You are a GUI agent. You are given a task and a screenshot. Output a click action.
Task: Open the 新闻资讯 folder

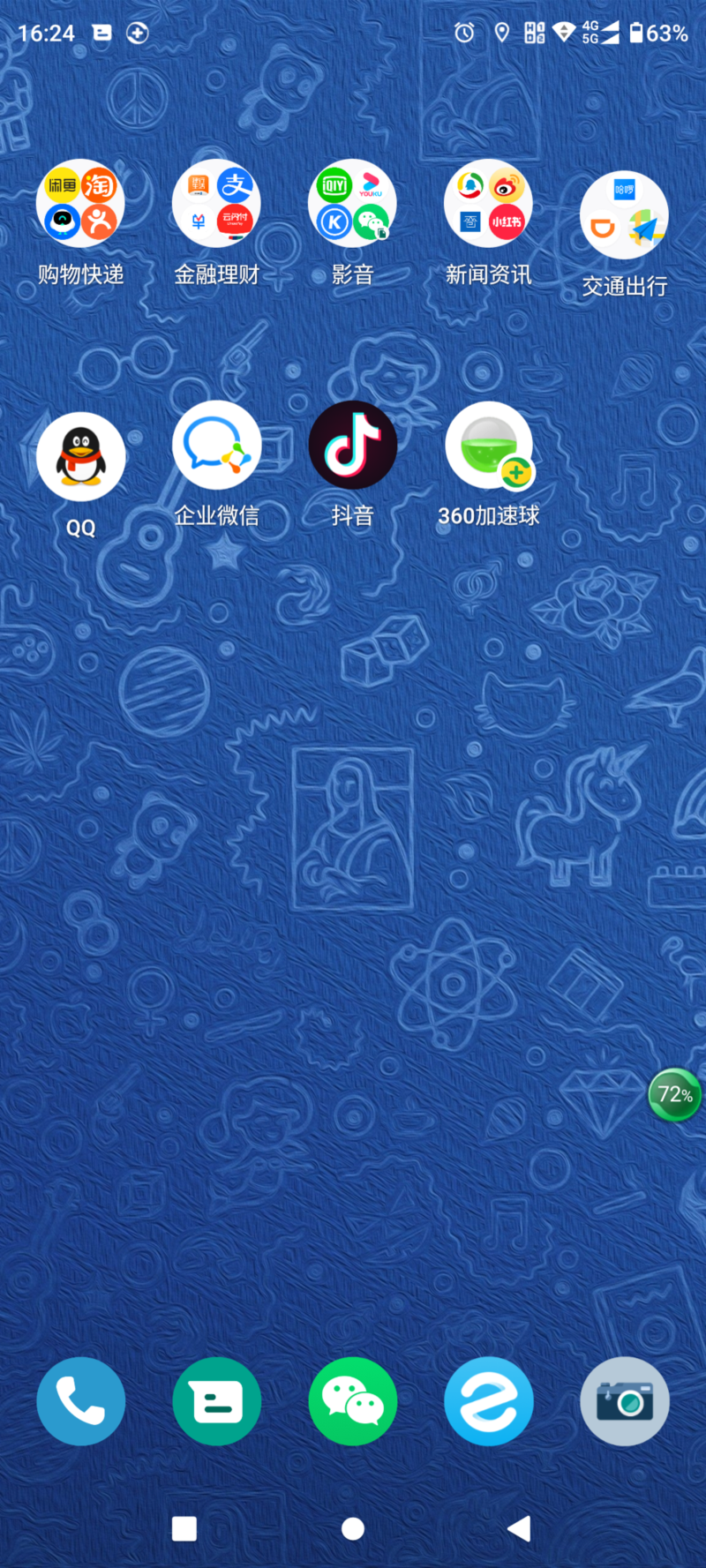(488, 204)
